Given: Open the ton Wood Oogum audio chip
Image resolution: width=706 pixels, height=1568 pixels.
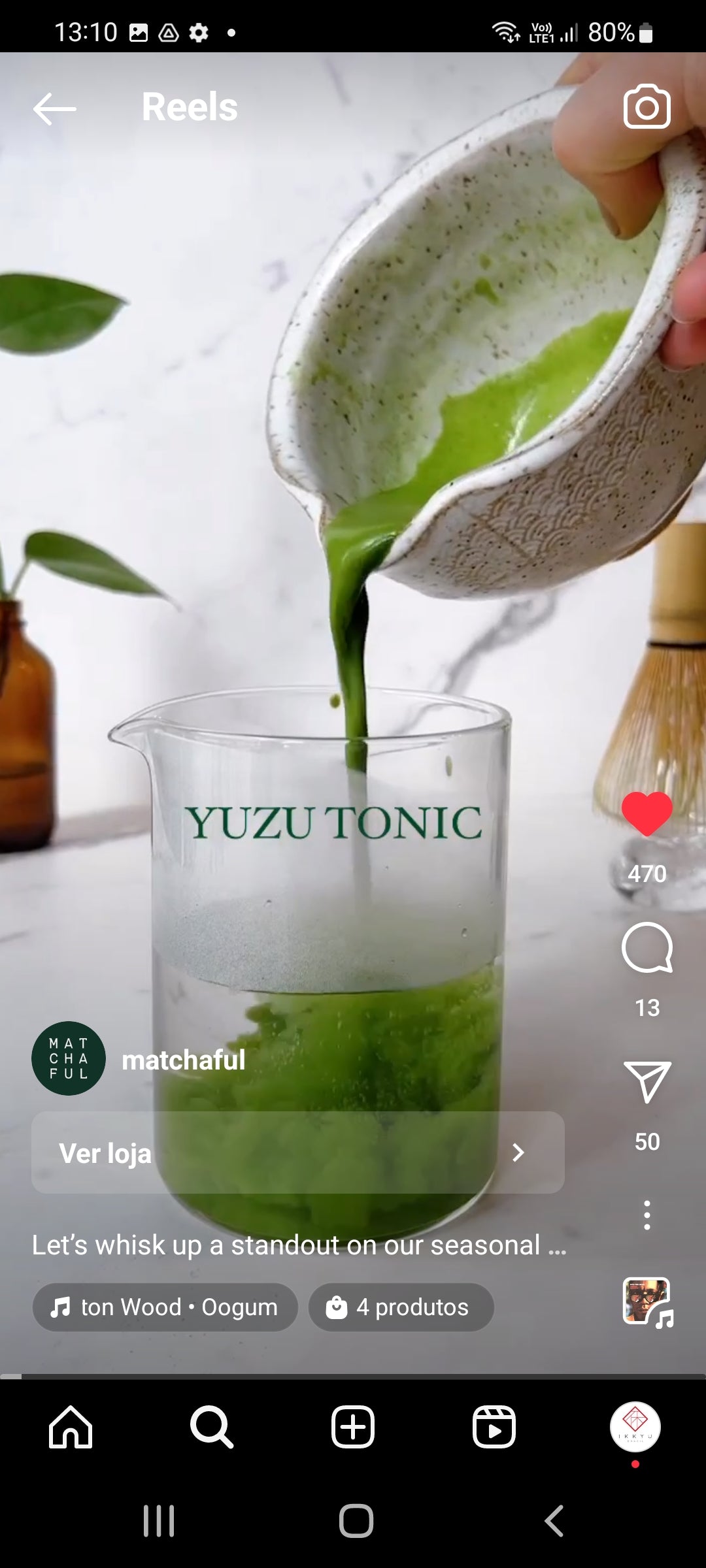Looking at the screenshot, I should (x=165, y=1307).
